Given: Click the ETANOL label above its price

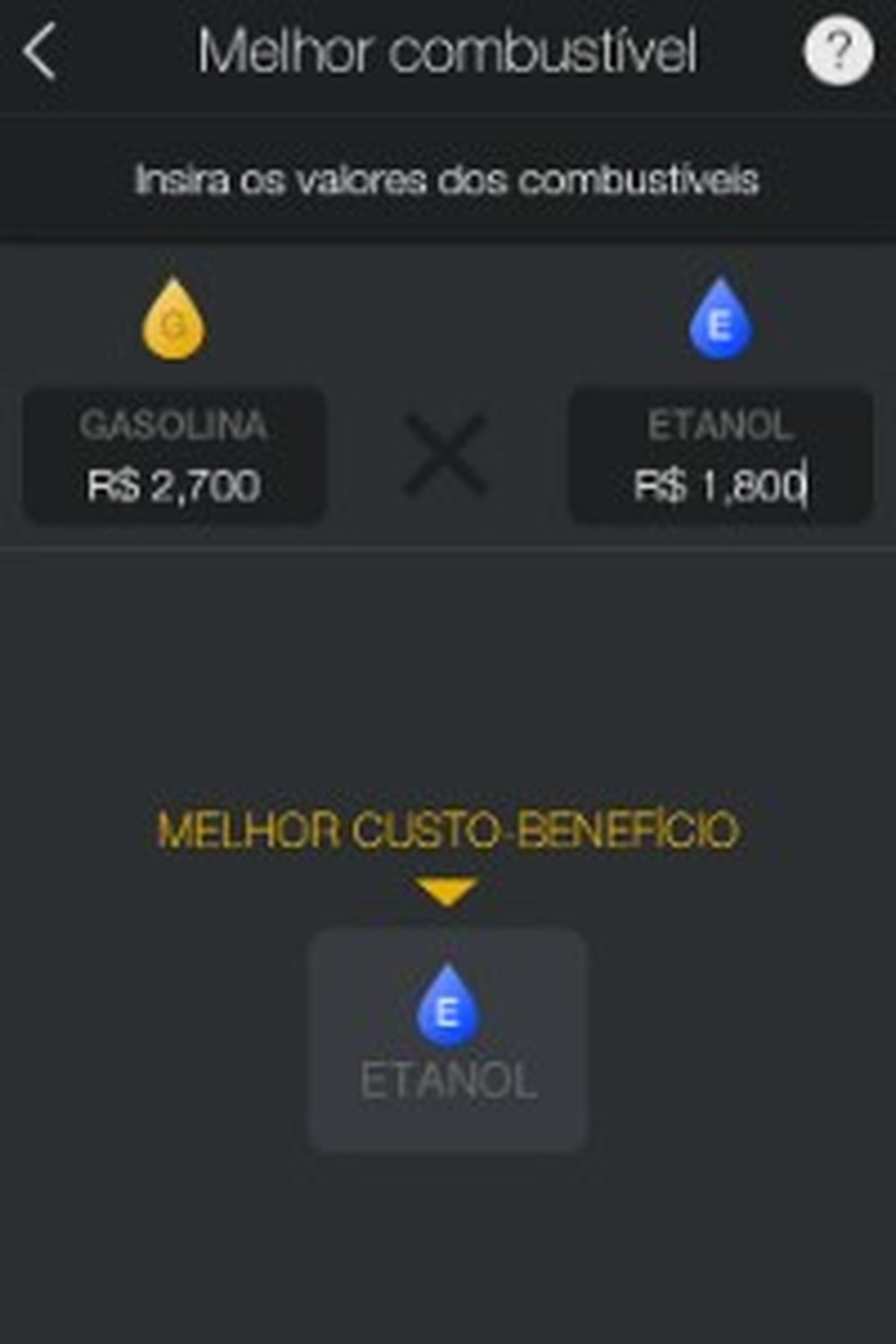Looking at the screenshot, I should point(719,426).
